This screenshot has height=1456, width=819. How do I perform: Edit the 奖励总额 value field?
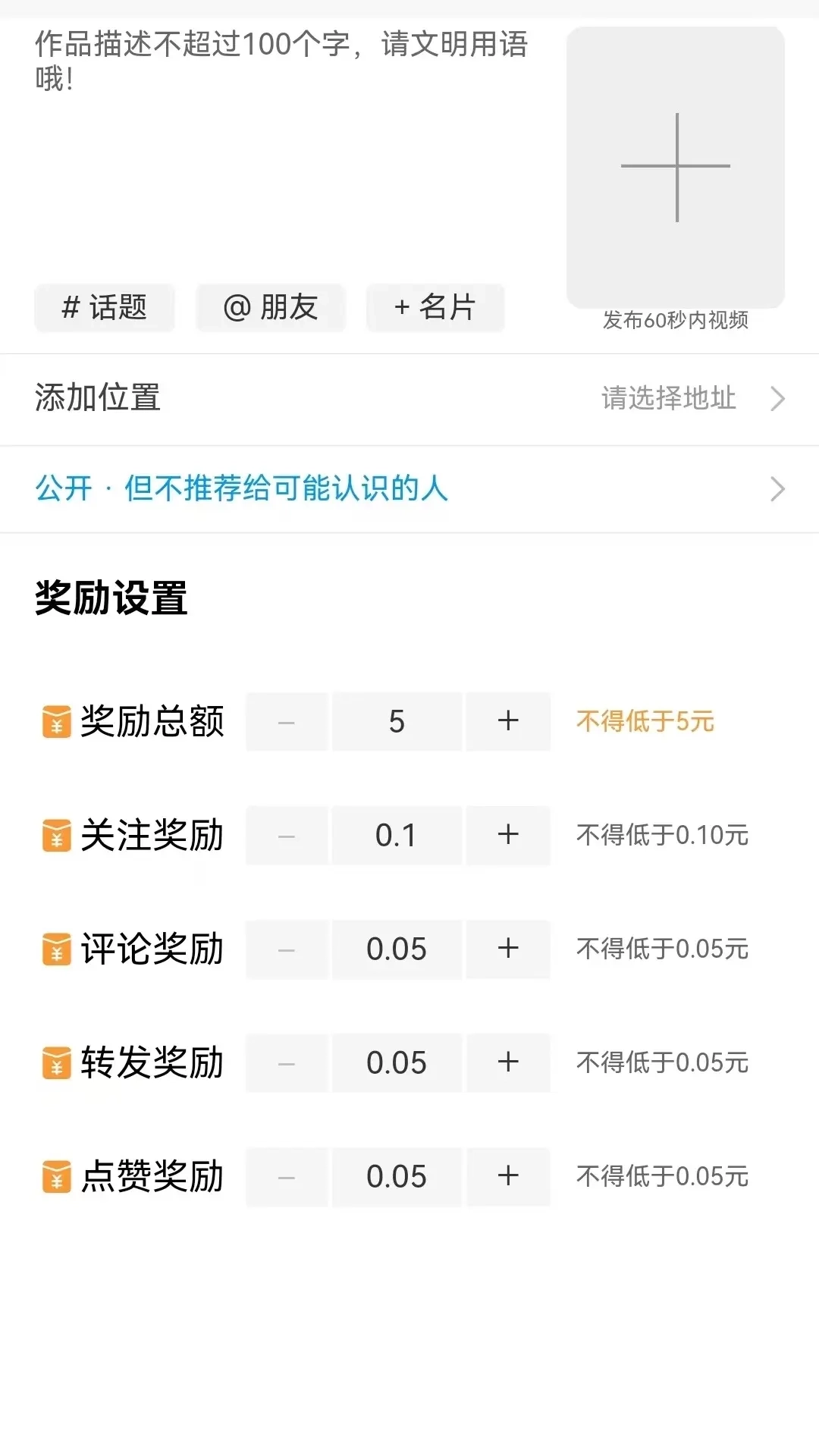coord(397,721)
